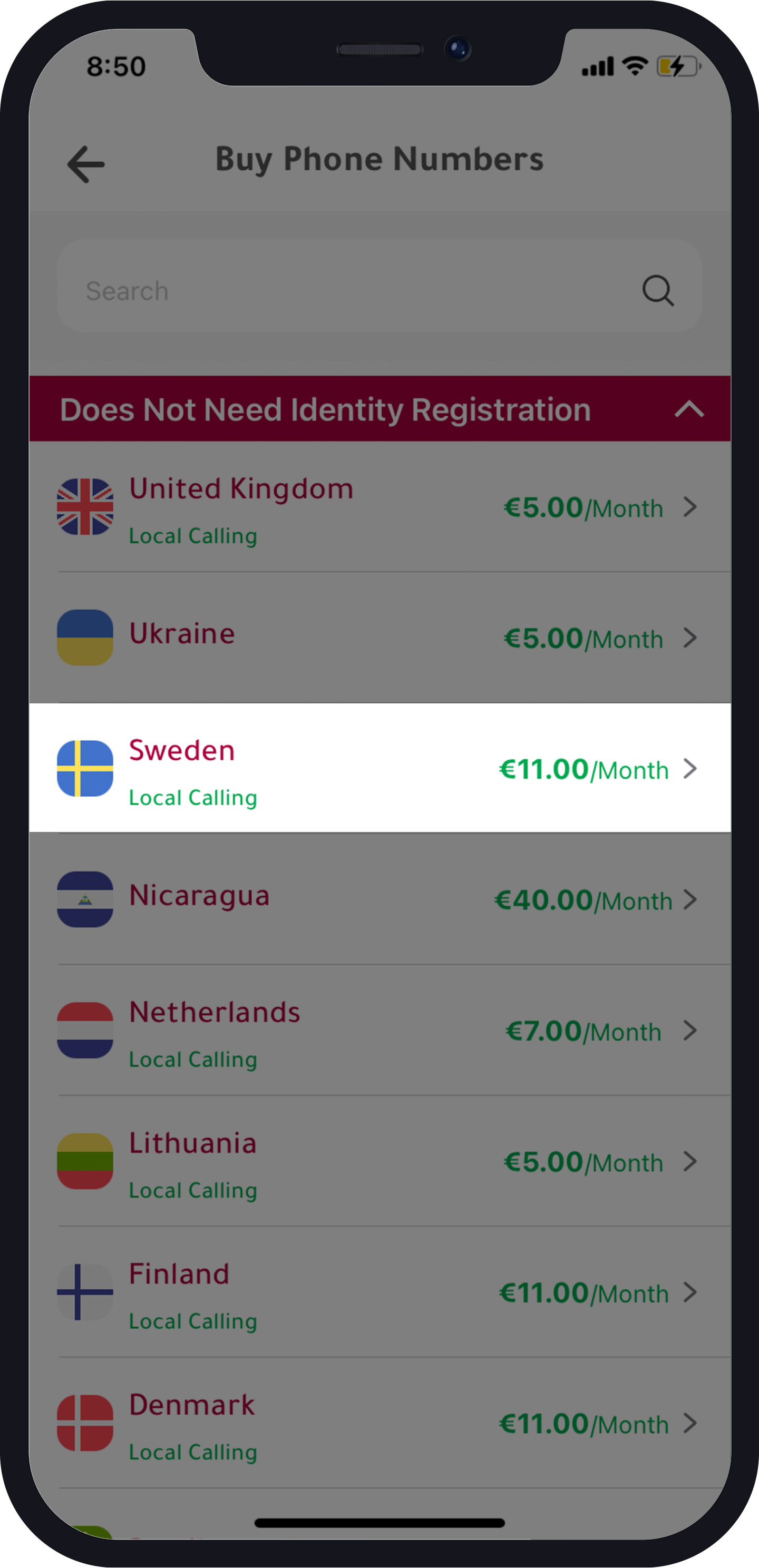Select the Netherlands flag icon
The height and width of the screenshot is (1568, 759).
coord(85,1031)
